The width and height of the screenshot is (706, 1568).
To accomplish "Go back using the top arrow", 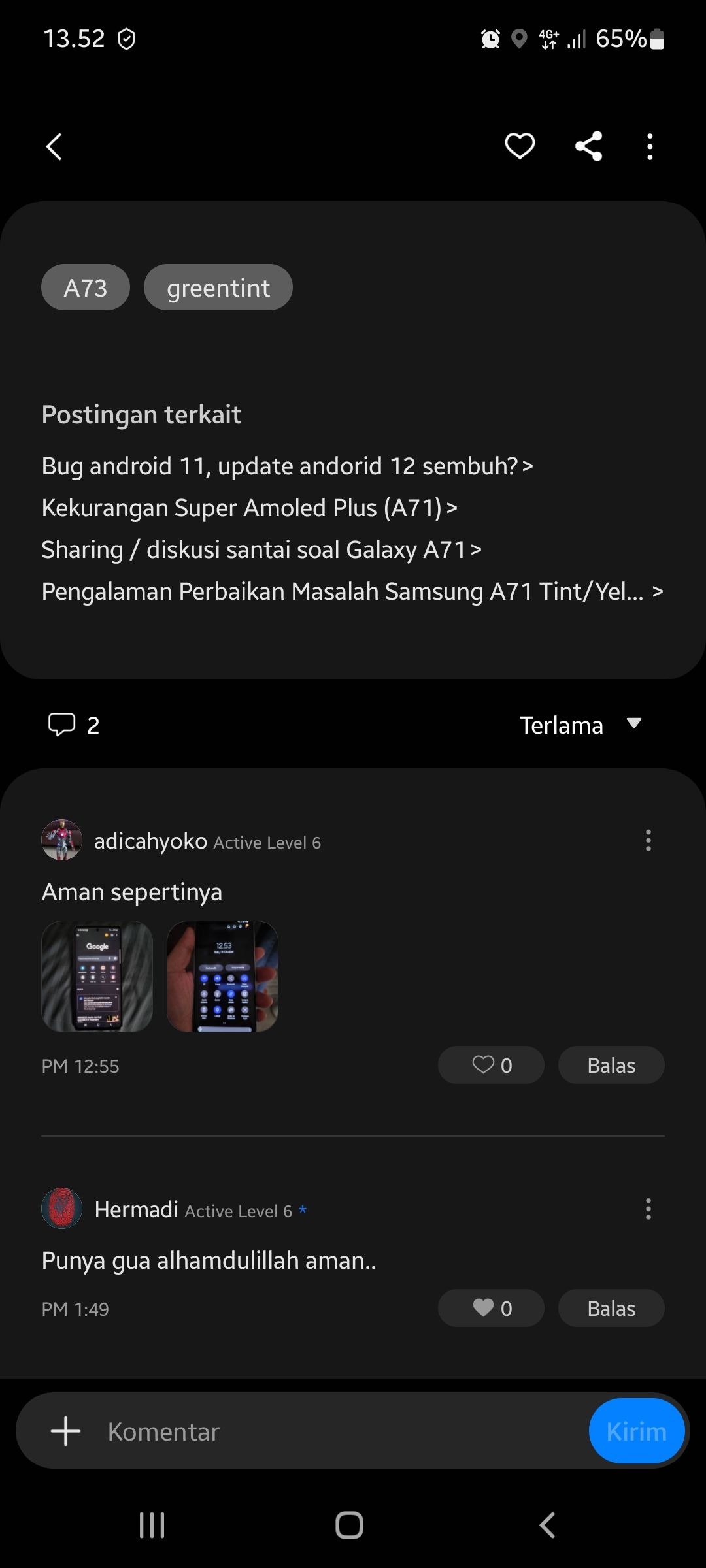I will (54, 146).
